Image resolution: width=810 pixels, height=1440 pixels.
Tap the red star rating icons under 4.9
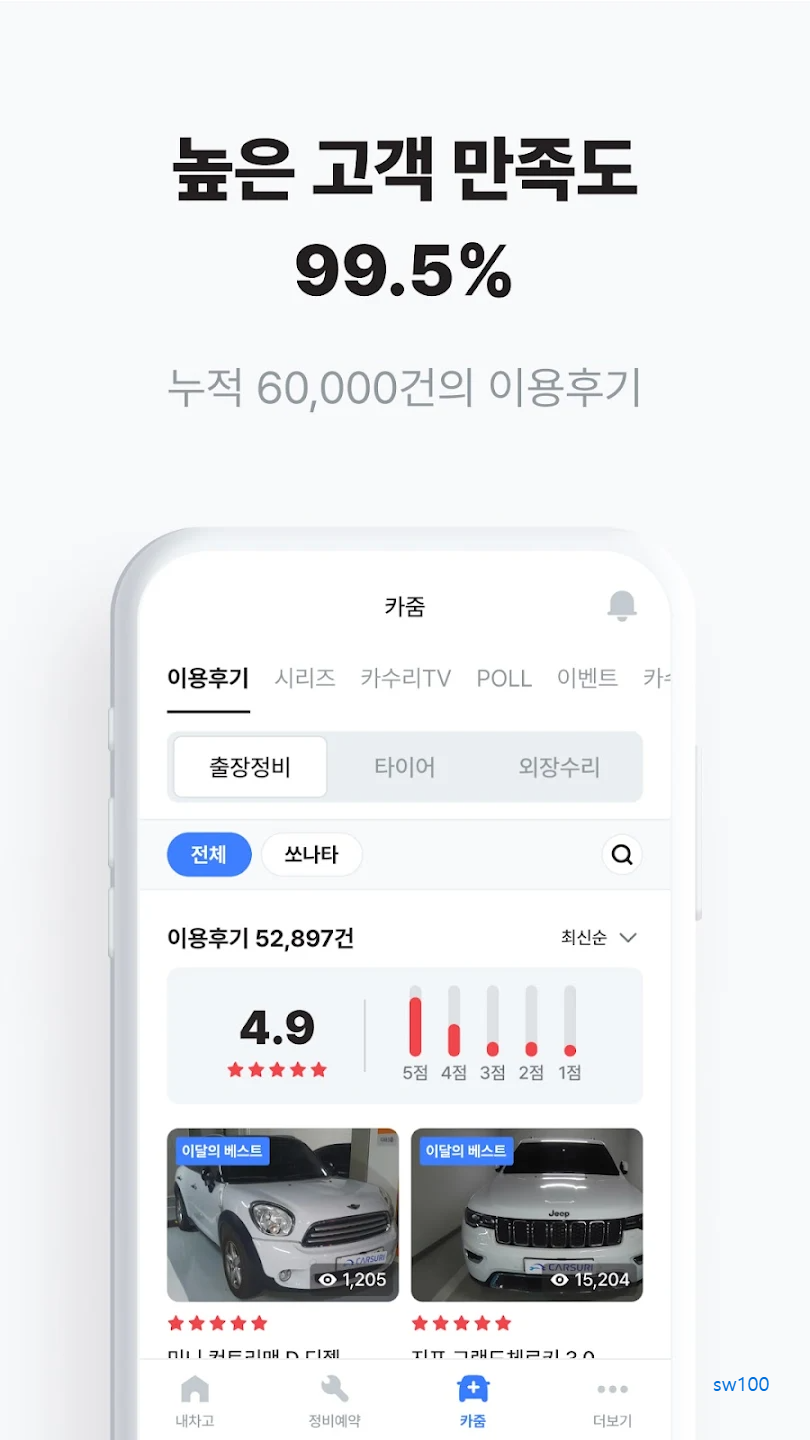pyautogui.click(x=275, y=1067)
